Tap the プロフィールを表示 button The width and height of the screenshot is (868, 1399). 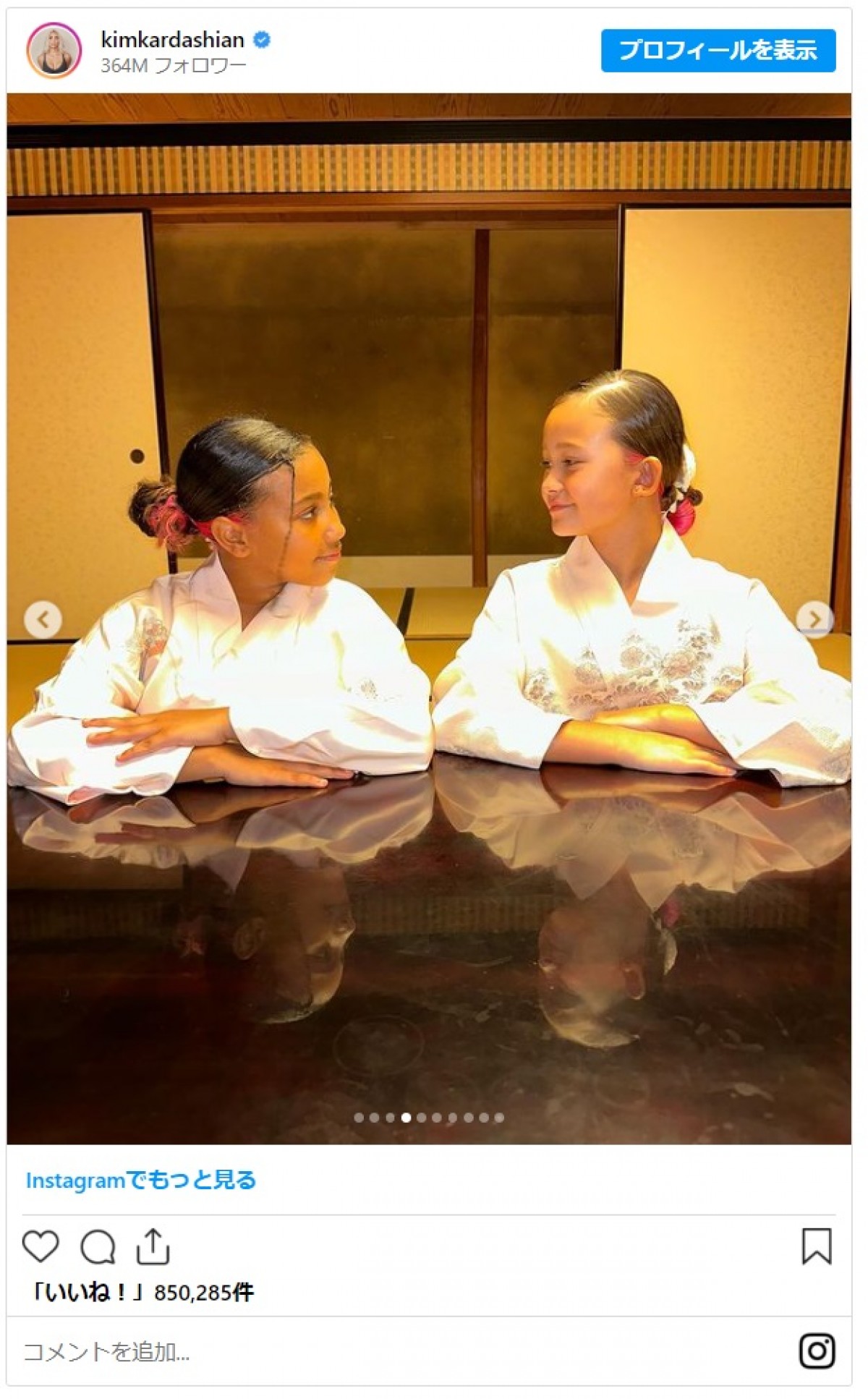pos(718,50)
